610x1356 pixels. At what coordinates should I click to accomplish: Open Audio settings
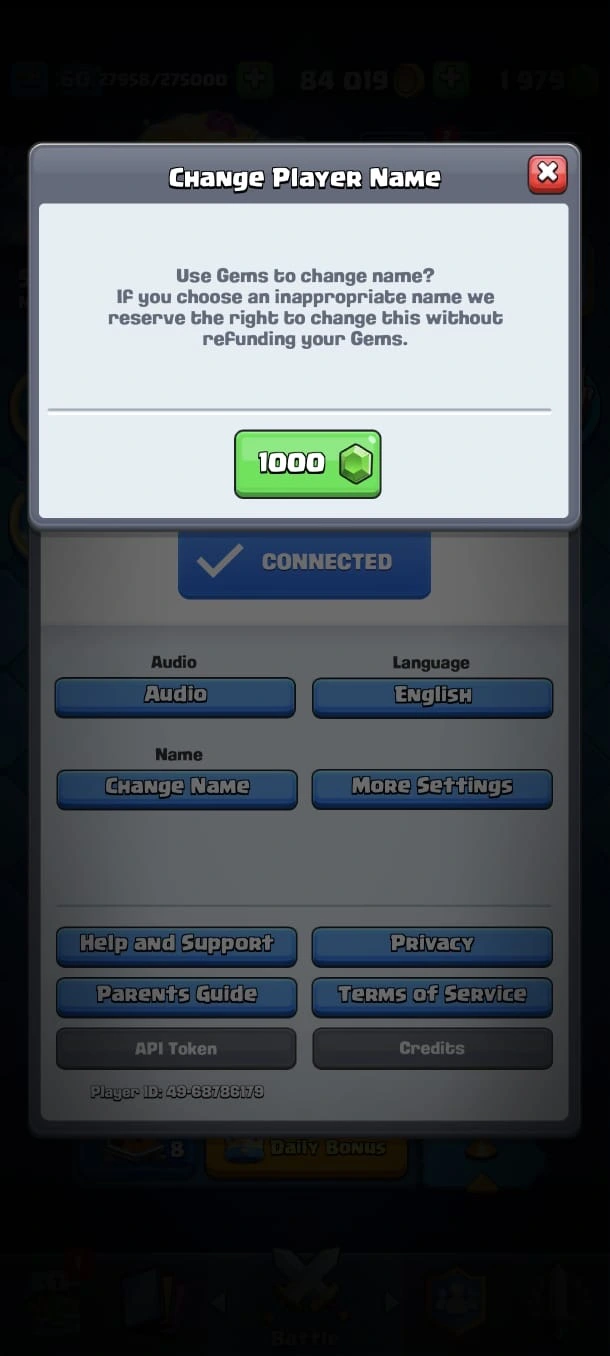tap(175, 696)
